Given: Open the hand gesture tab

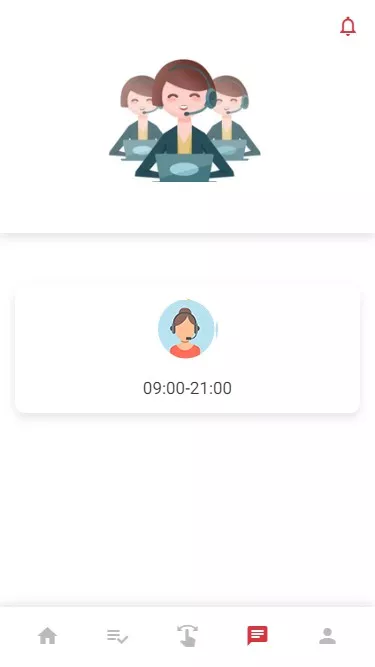Looking at the screenshot, I should coord(188,636).
